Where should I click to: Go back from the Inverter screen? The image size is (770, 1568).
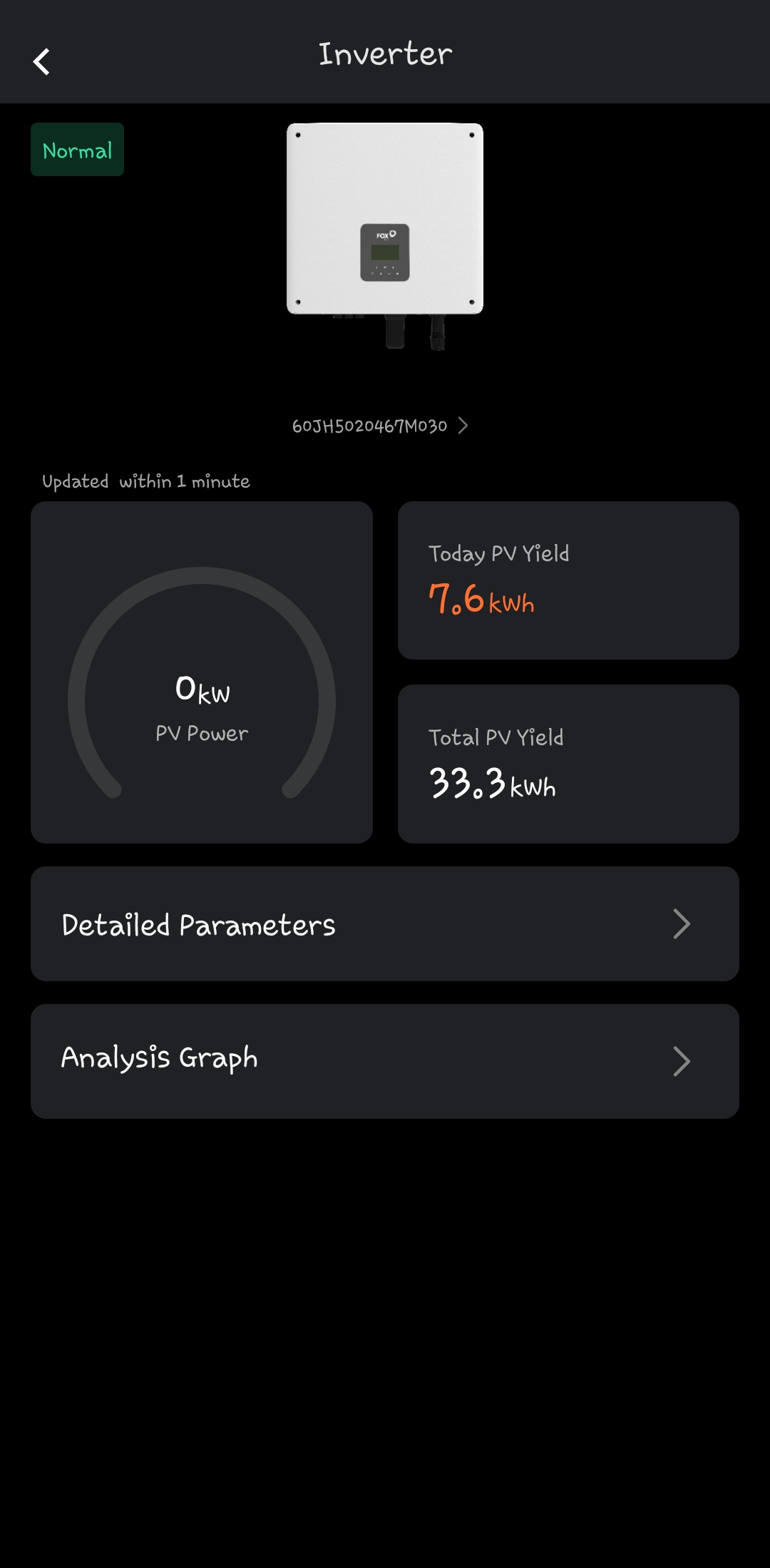tap(41, 61)
